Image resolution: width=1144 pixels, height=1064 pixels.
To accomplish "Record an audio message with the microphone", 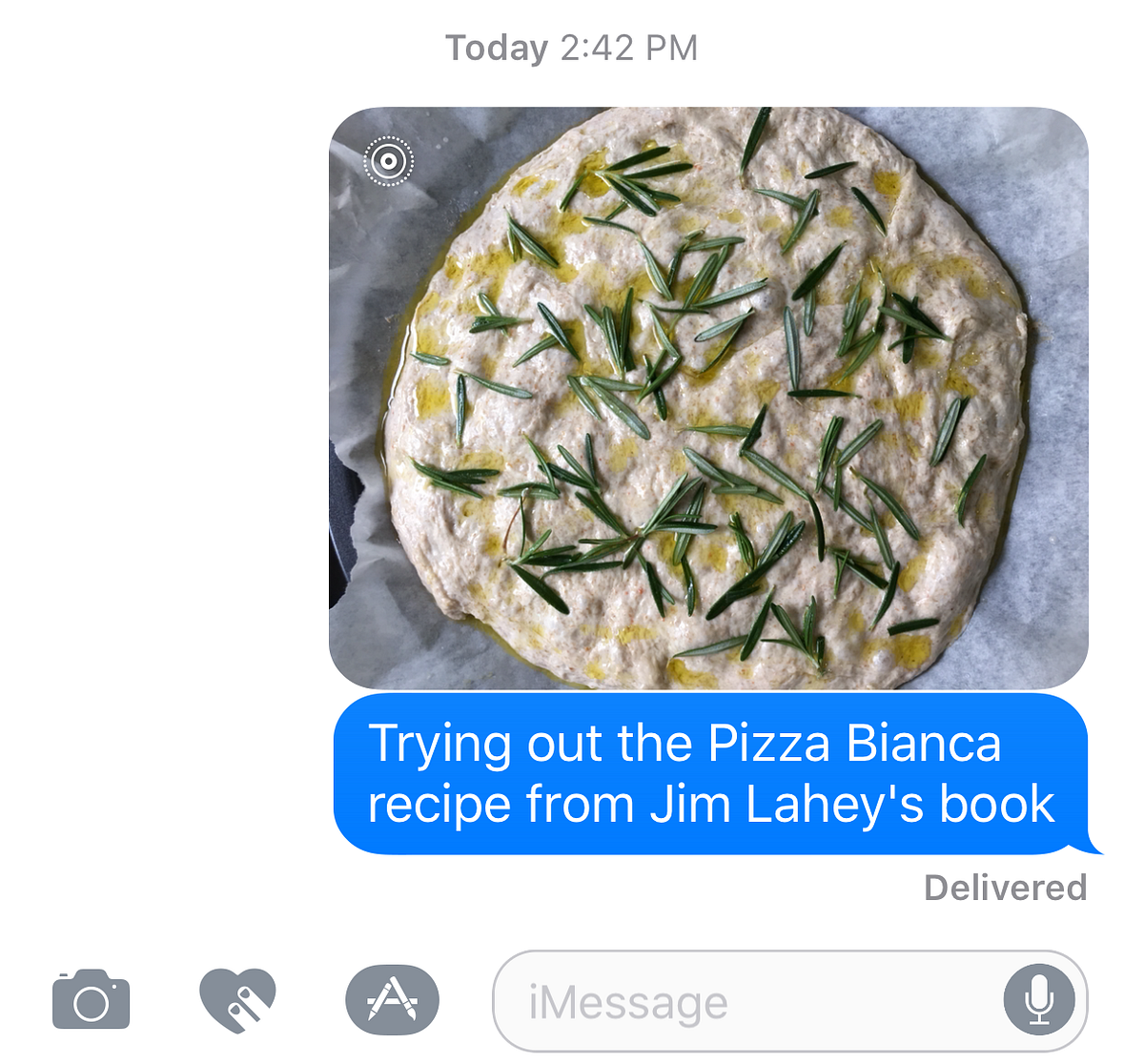I will coord(1039,1001).
